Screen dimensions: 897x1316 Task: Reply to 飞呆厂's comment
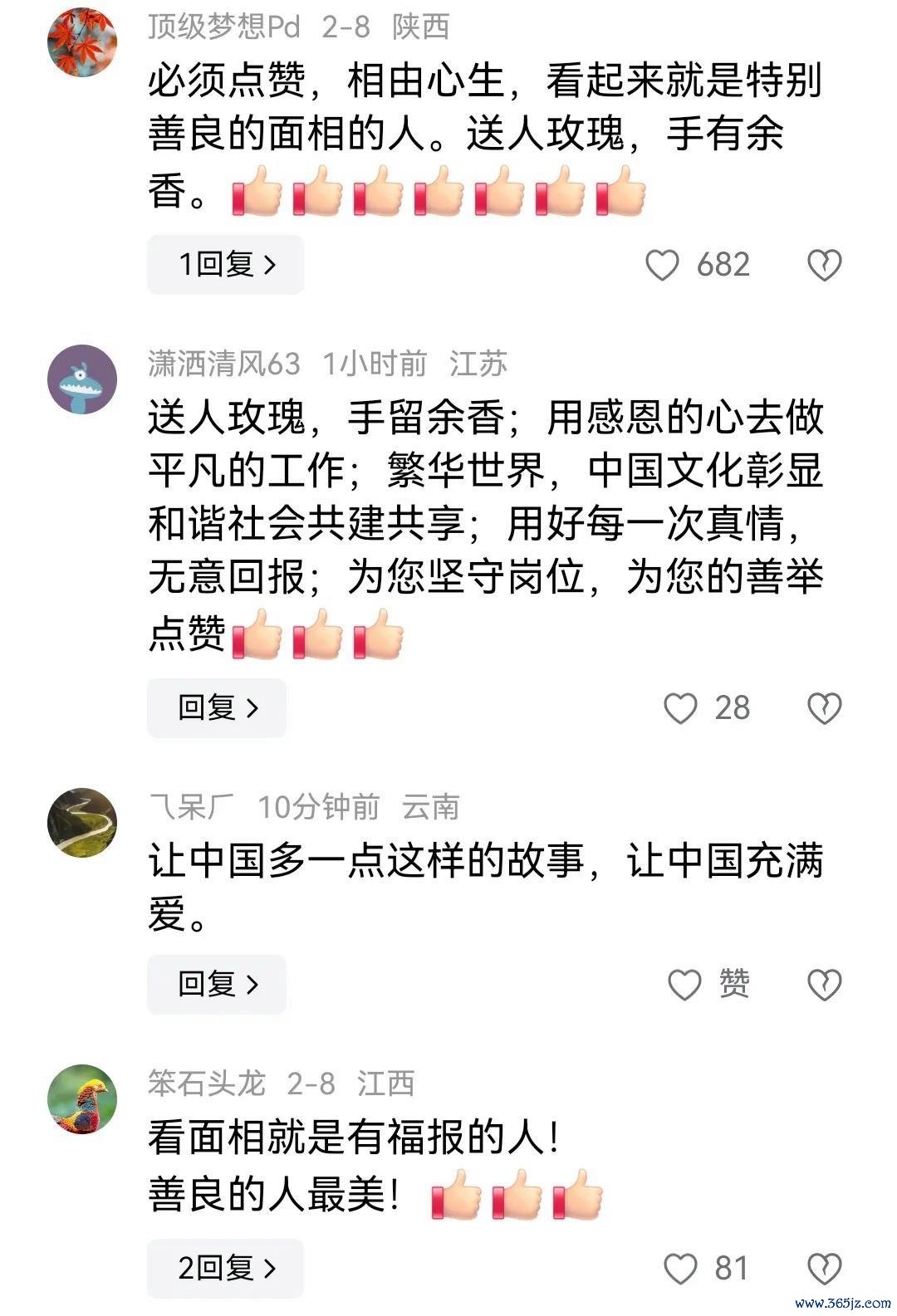(x=217, y=985)
